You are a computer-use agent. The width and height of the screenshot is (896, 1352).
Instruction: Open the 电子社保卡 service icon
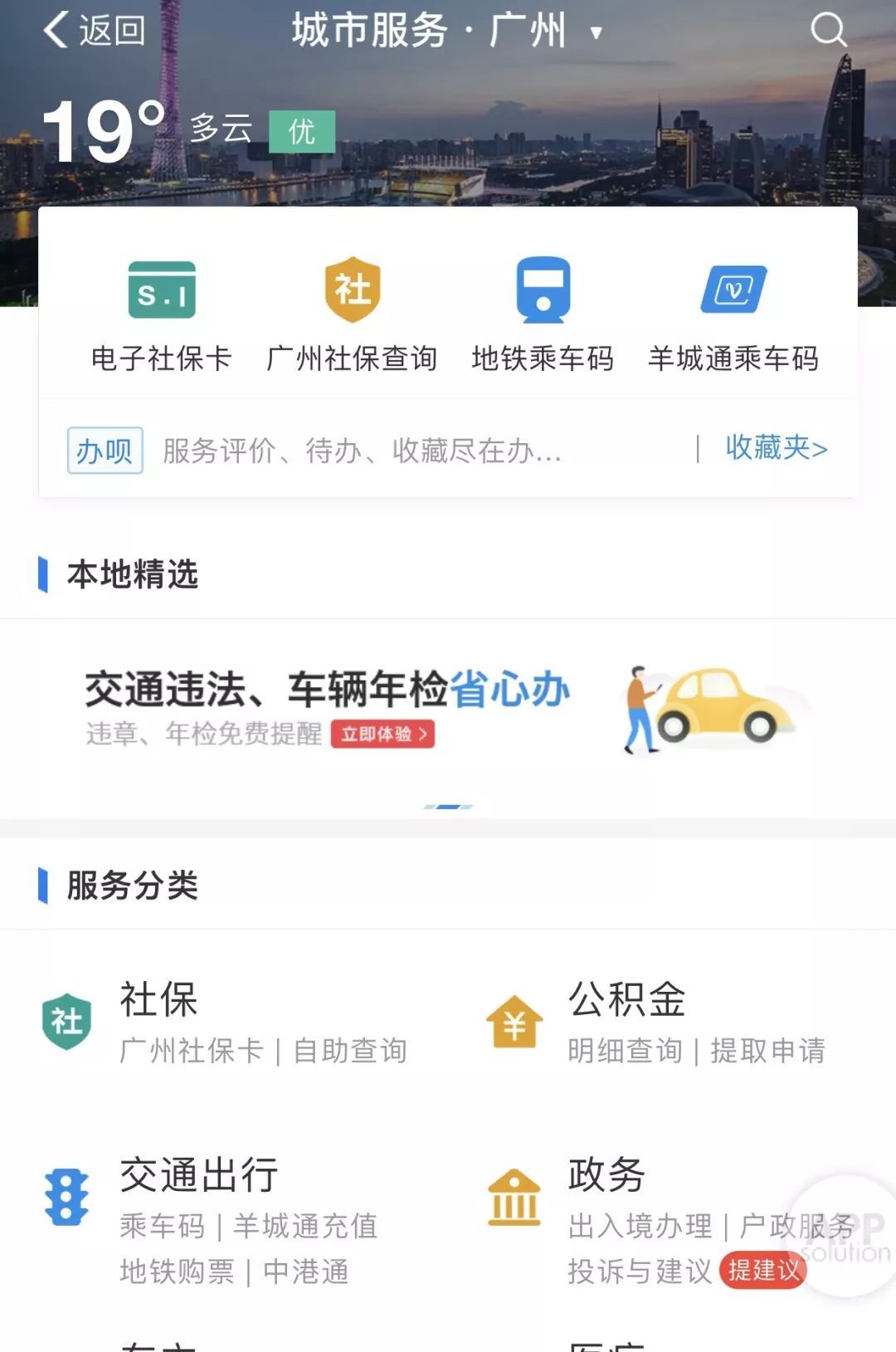(x=163, y=290)
